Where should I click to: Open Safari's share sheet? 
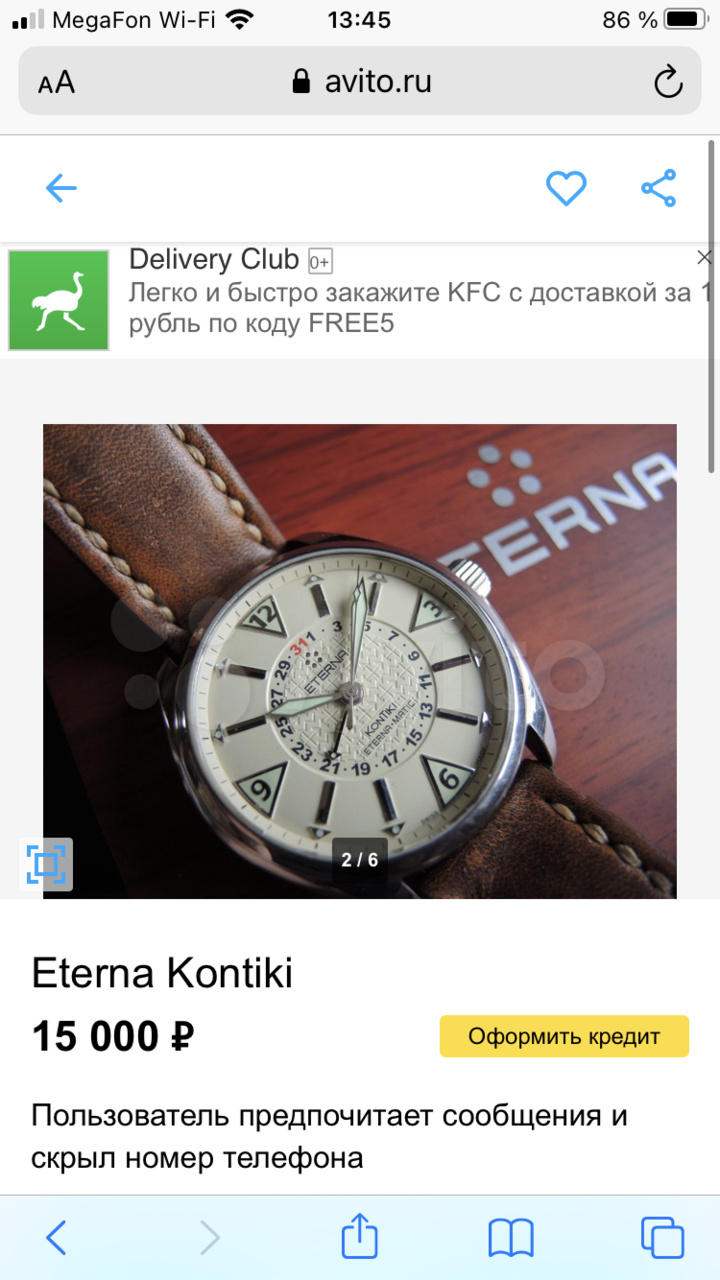pyautogui.click(x=360, y=1238)
